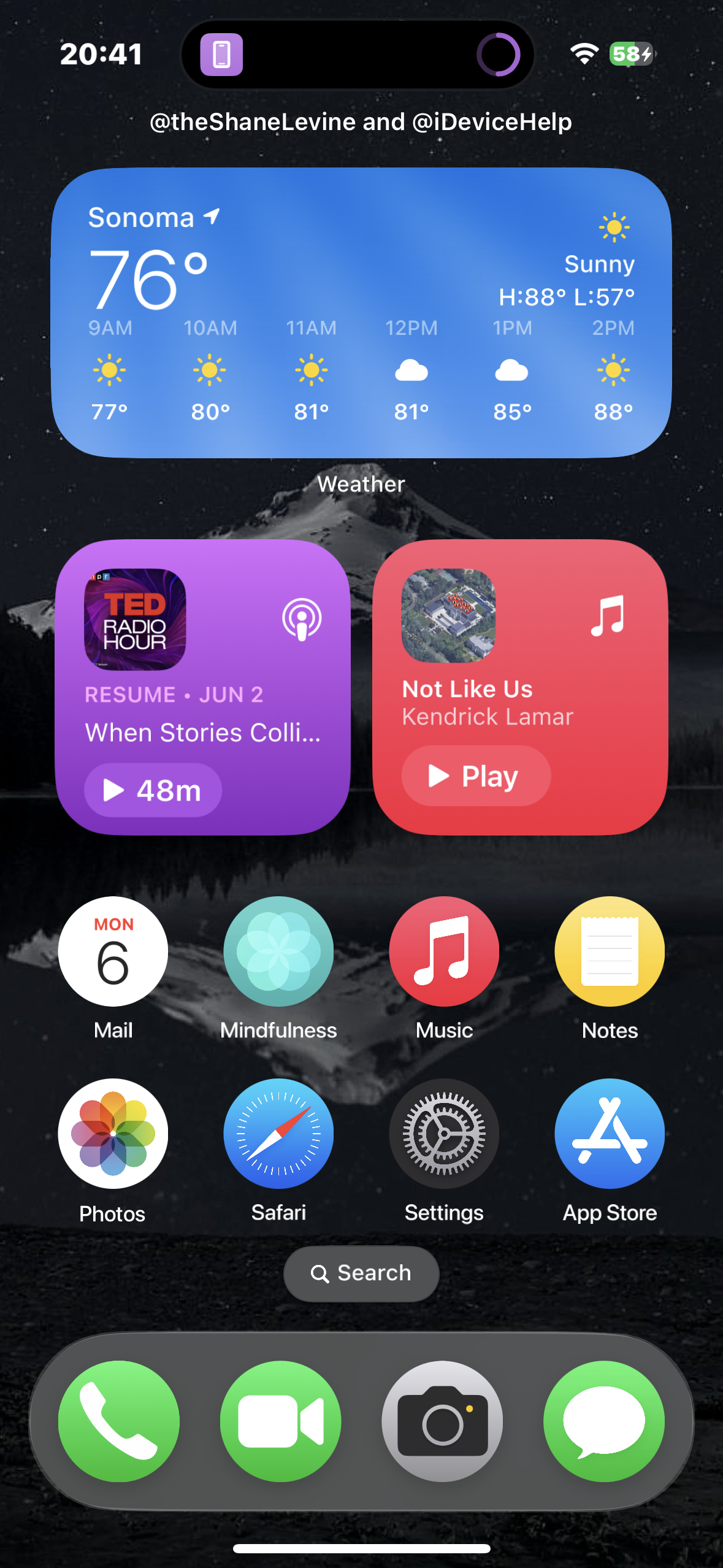Viewport: 723px width, 1568px height.
Task: Open the Camera from the dock
Action: [442, 1421]
